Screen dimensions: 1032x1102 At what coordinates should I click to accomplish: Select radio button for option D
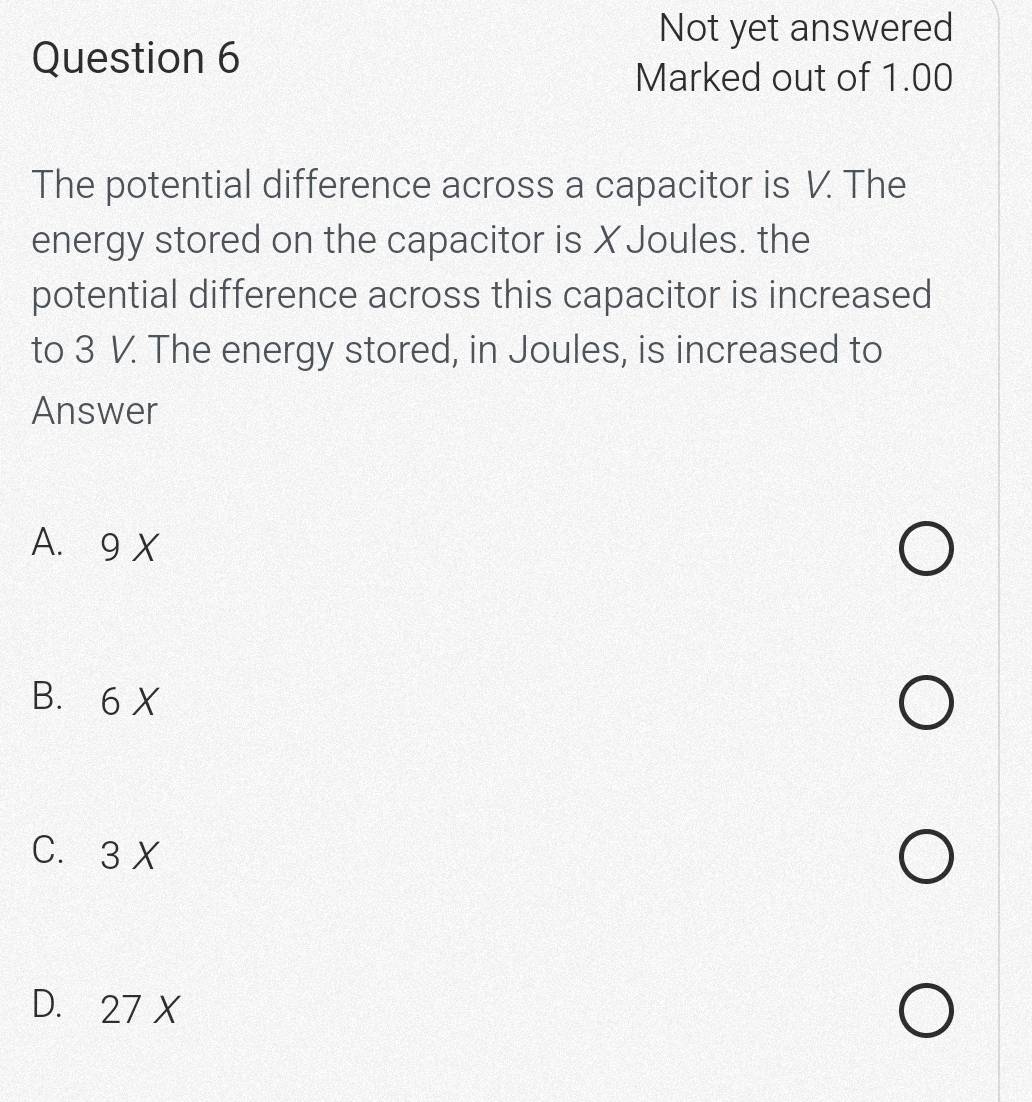[x=925, y=1010]
